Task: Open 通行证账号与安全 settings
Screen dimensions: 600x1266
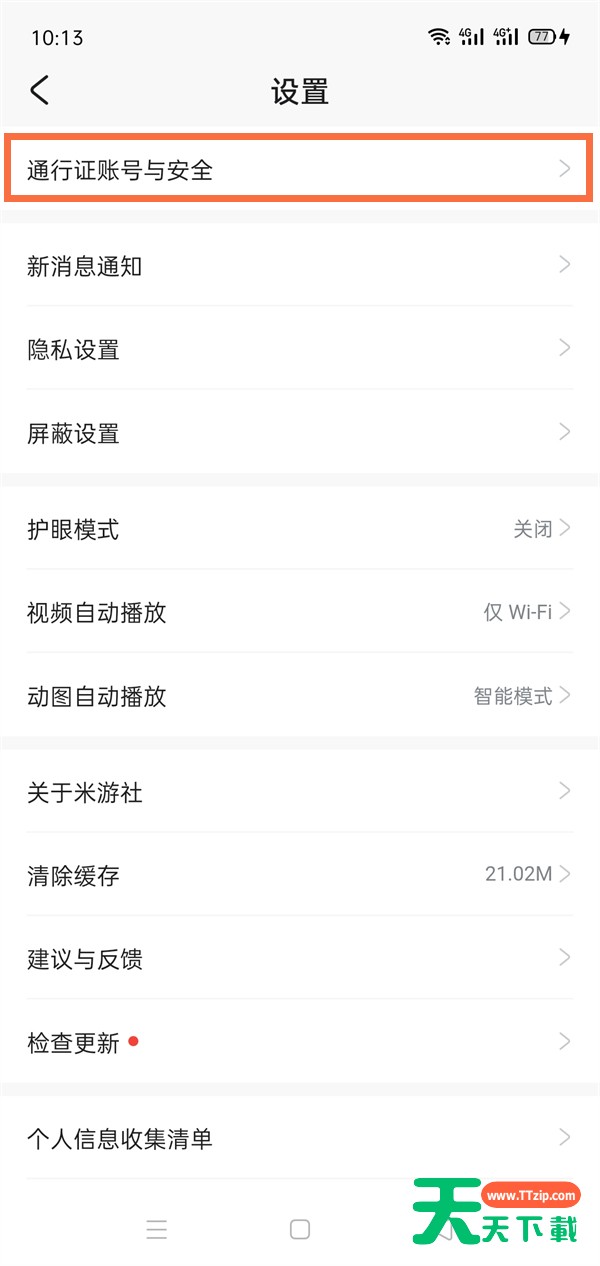Action: click(300, 170)
